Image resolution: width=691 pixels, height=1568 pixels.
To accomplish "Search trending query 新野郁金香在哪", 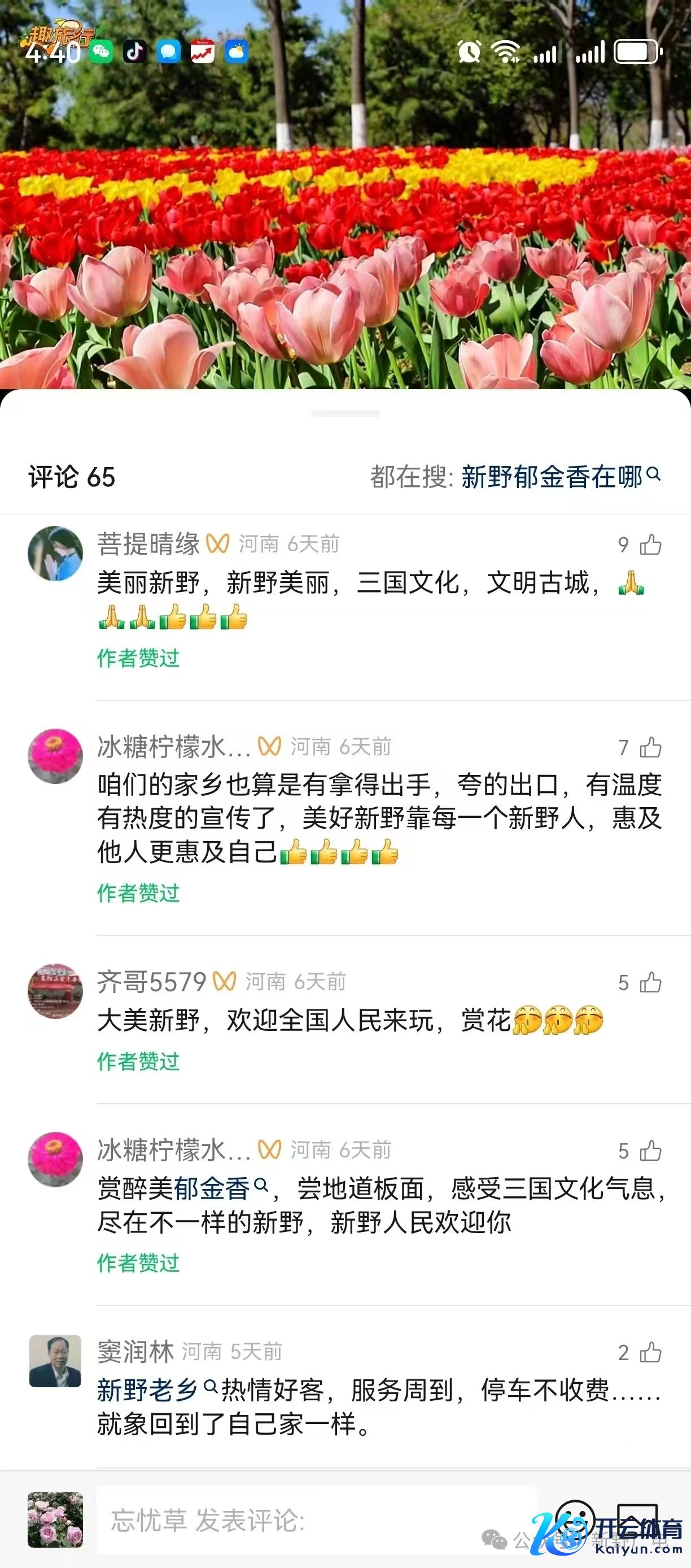I will click(559, 477).
